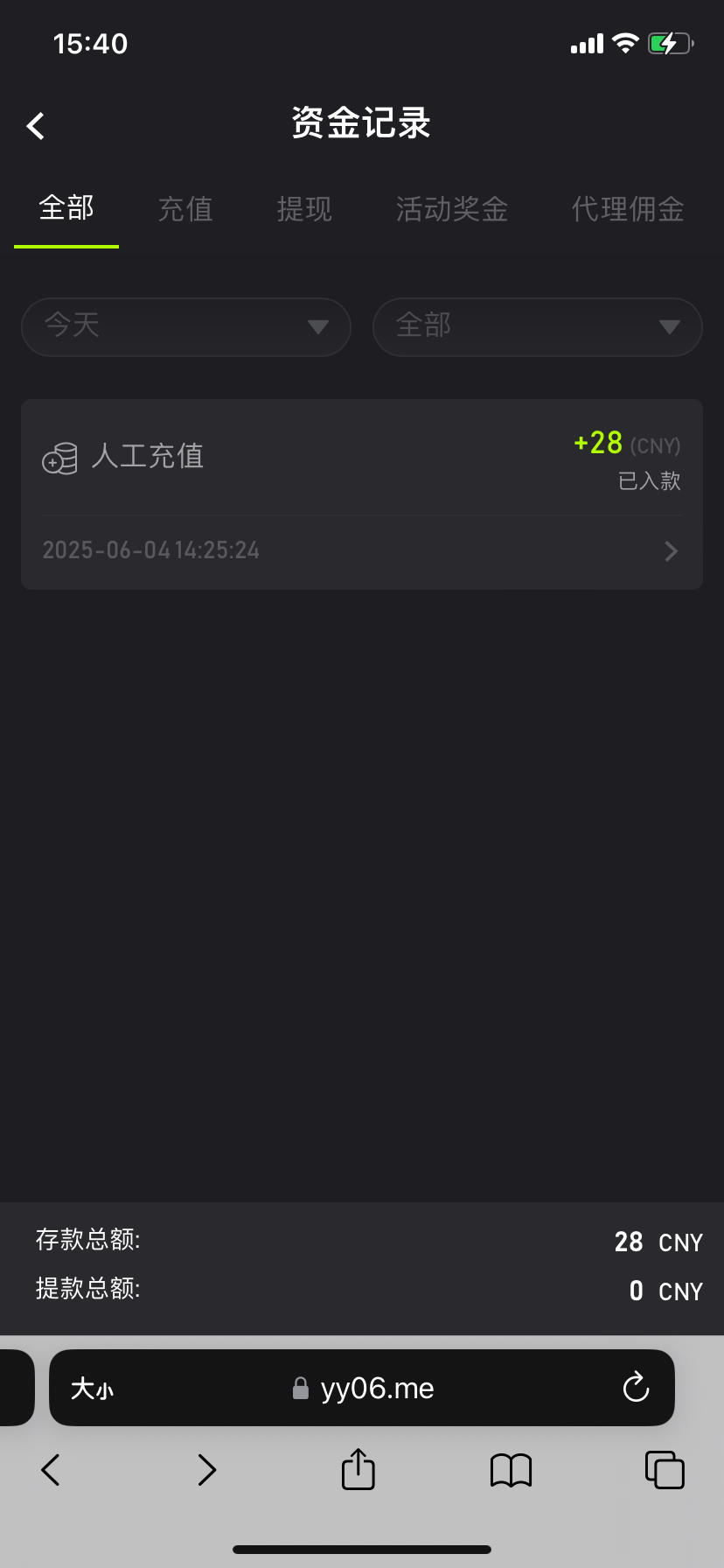This screenshot has height=1568, width=724.
Task: Open Safari bookmarks
Action: coord(512,1470)
